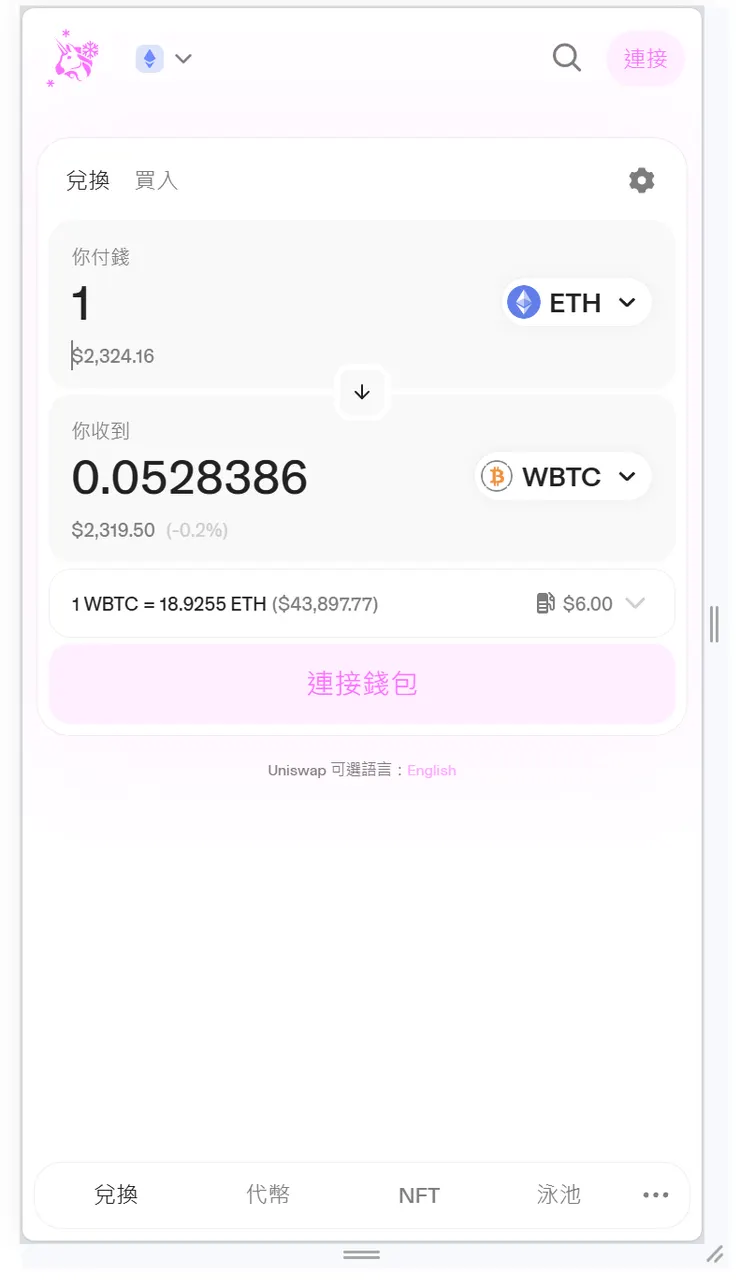740x1285 pixels.
Task: Select the 代幣 navigation tab
Action: [267, 1195]
